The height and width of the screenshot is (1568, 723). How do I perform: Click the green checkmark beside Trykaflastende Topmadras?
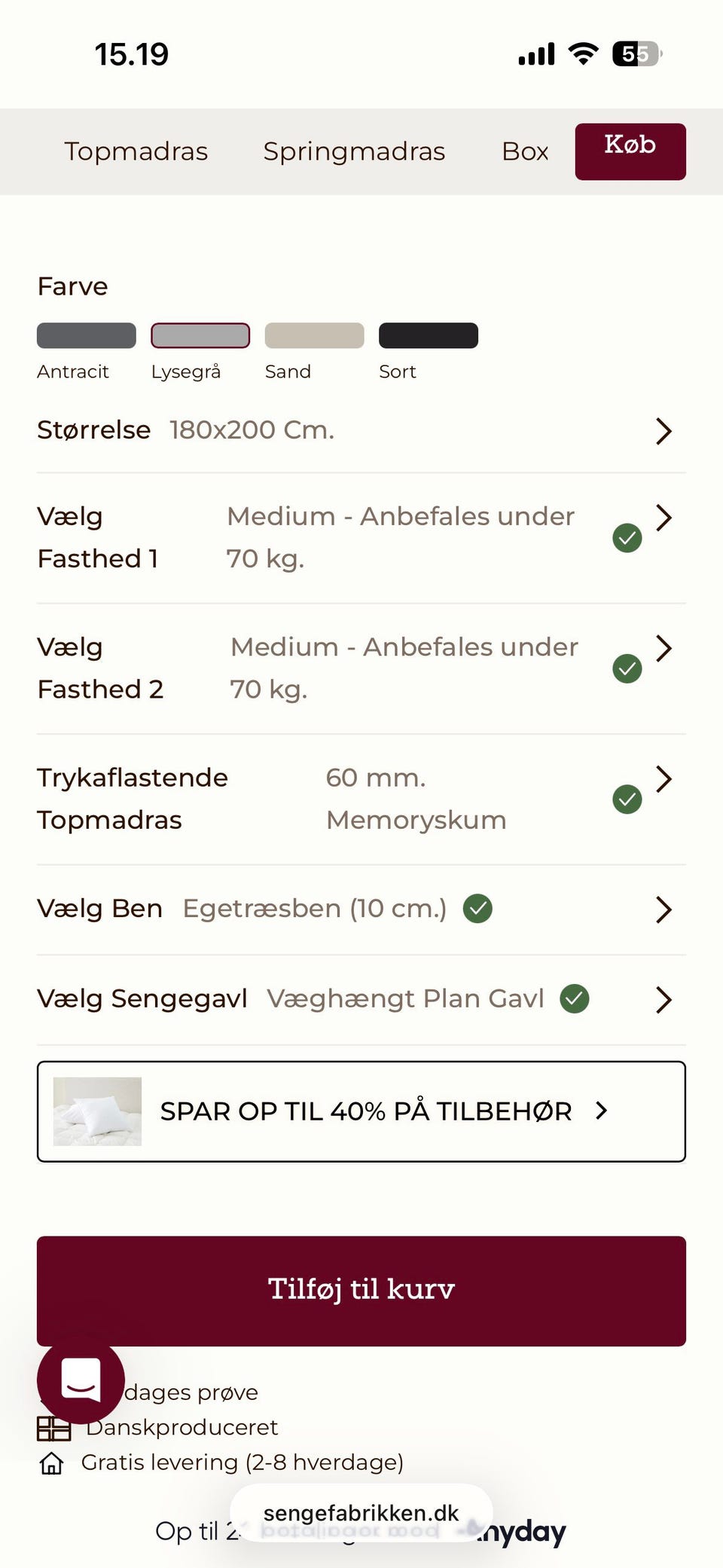point(627,799)
